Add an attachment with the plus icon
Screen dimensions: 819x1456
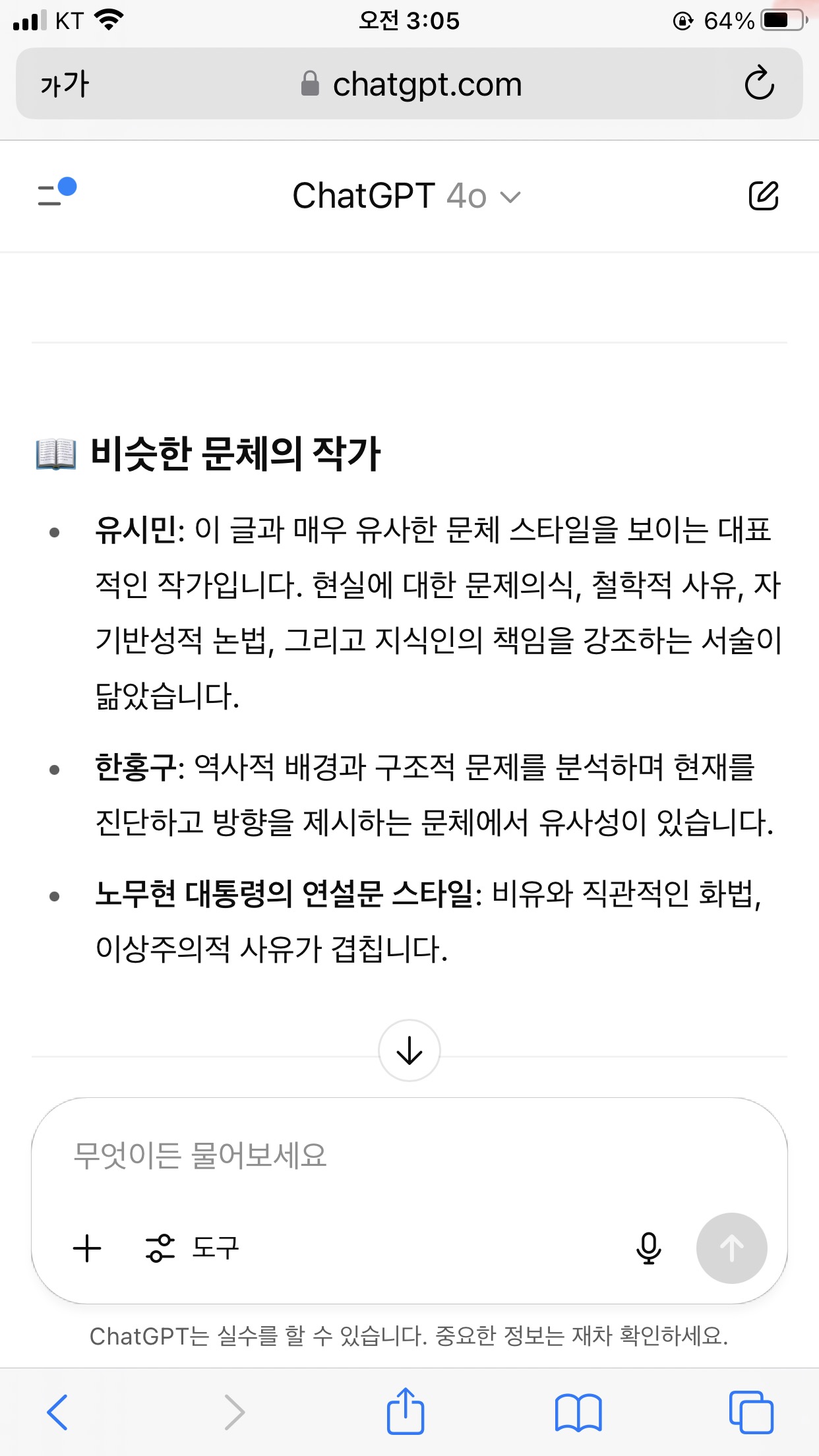point(87,1248)
